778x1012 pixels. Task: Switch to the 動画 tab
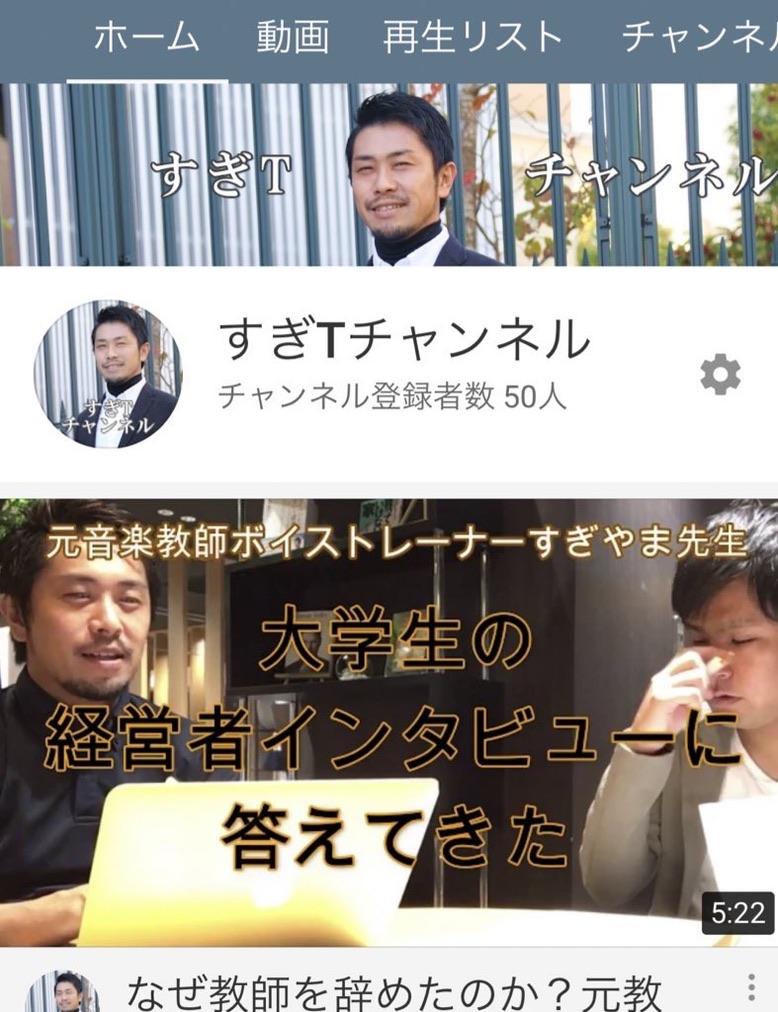[292, 38]
